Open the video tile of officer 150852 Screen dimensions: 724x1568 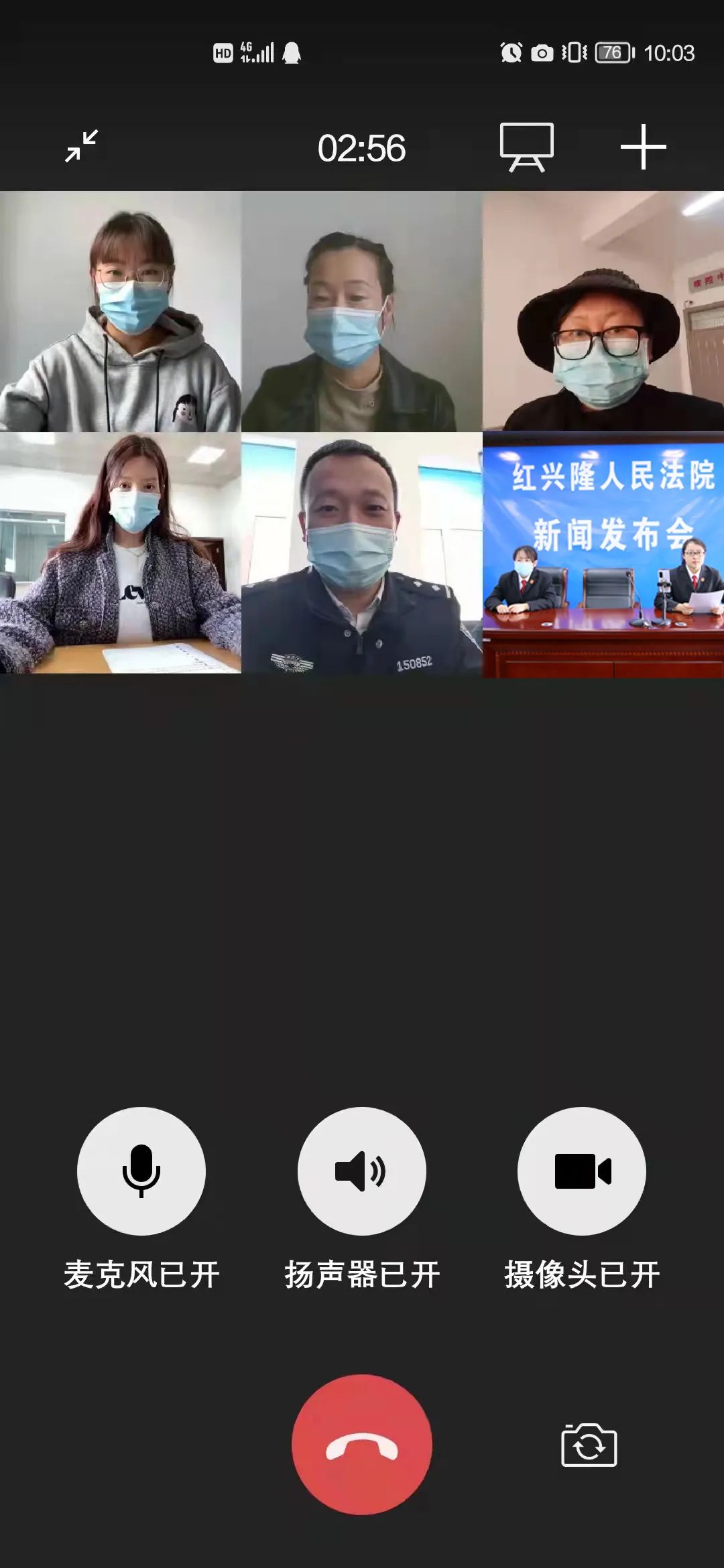[362, 553]
